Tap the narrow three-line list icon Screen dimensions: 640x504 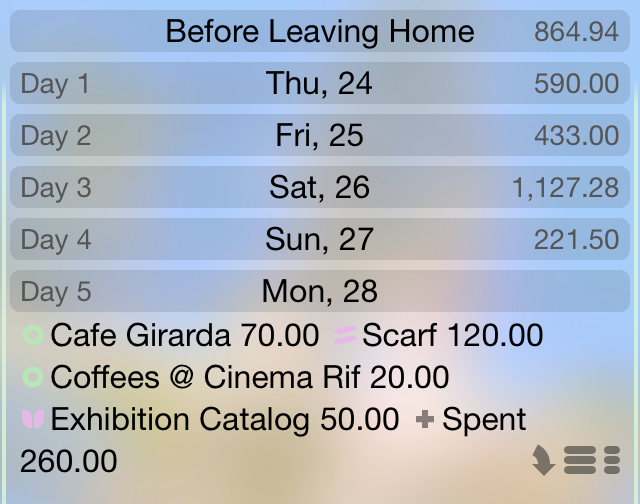click(613, 460)
